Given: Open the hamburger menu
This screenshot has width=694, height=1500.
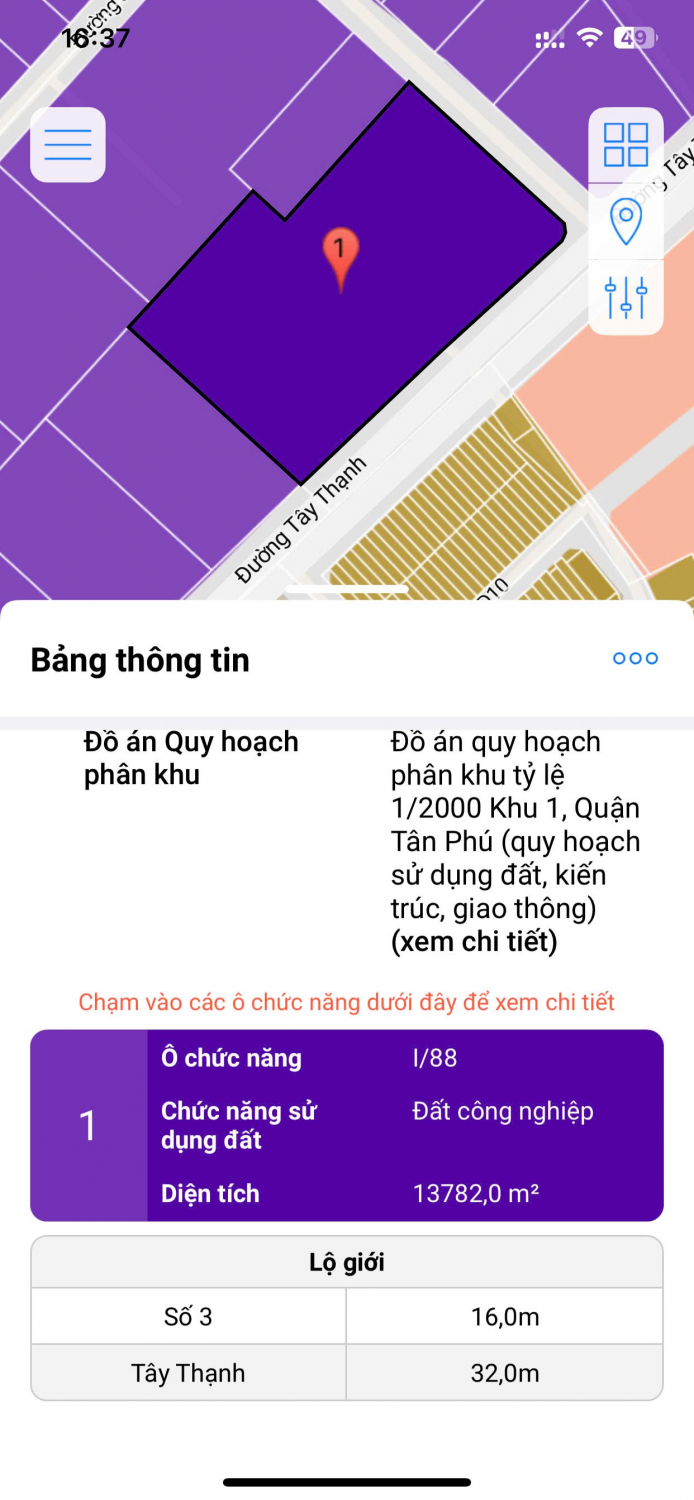Looking at the screenshot, I should click(68, 145).
